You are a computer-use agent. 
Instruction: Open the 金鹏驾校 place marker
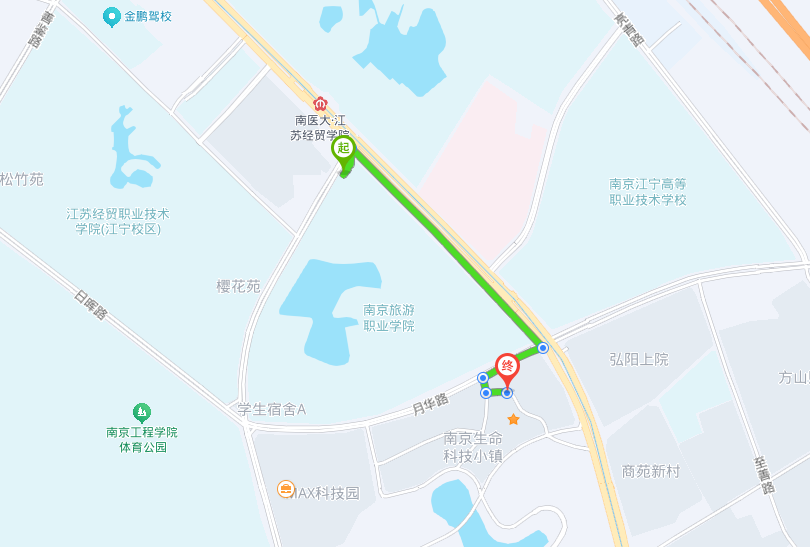point(112,17)
